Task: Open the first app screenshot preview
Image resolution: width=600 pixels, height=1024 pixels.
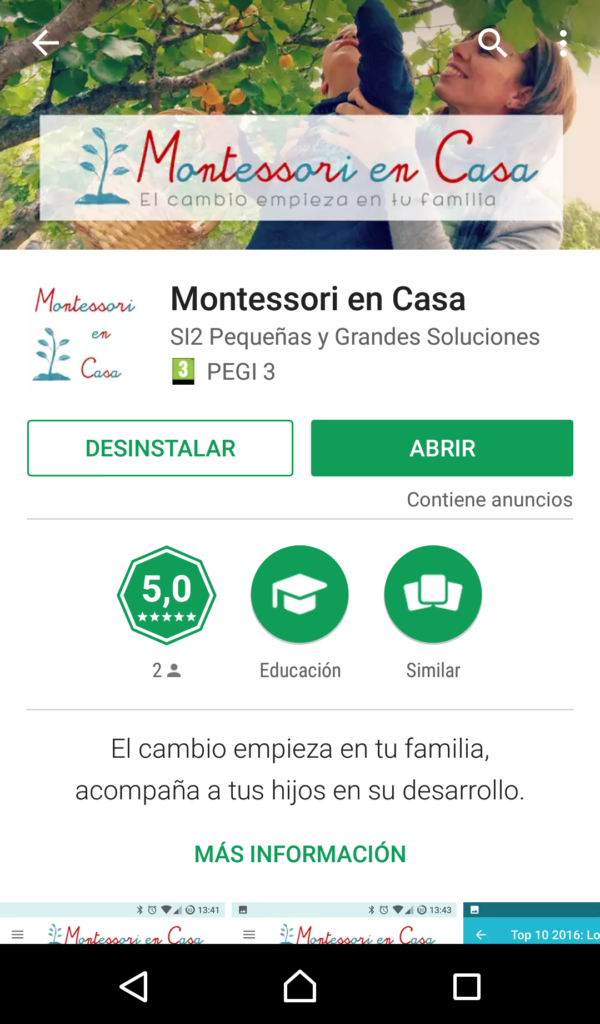Action: point(112,923)
